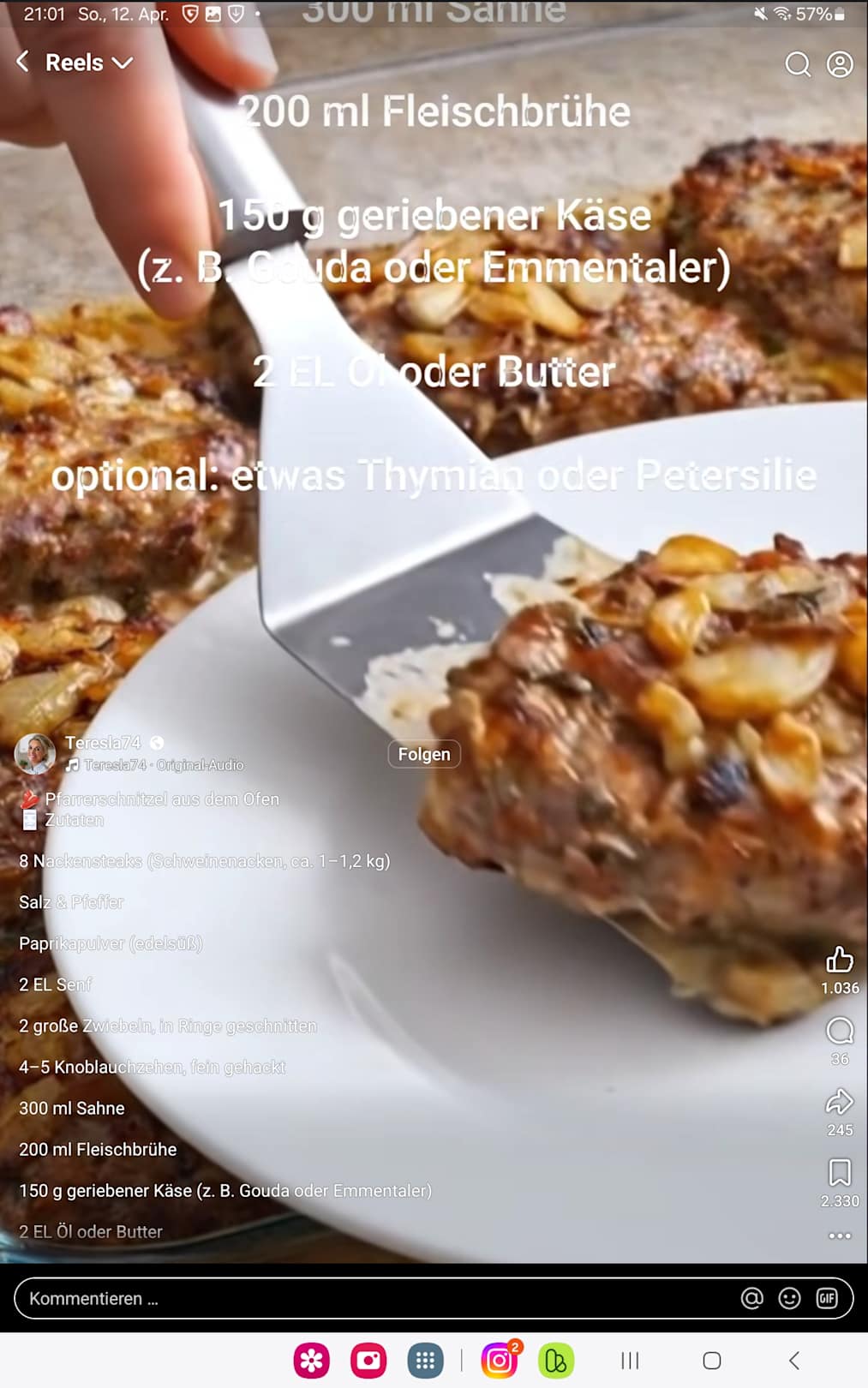The height and width of the screenshot is (1388, 868).
Task: Open the emoji picker in comment field
Action: click(789, 1299)
